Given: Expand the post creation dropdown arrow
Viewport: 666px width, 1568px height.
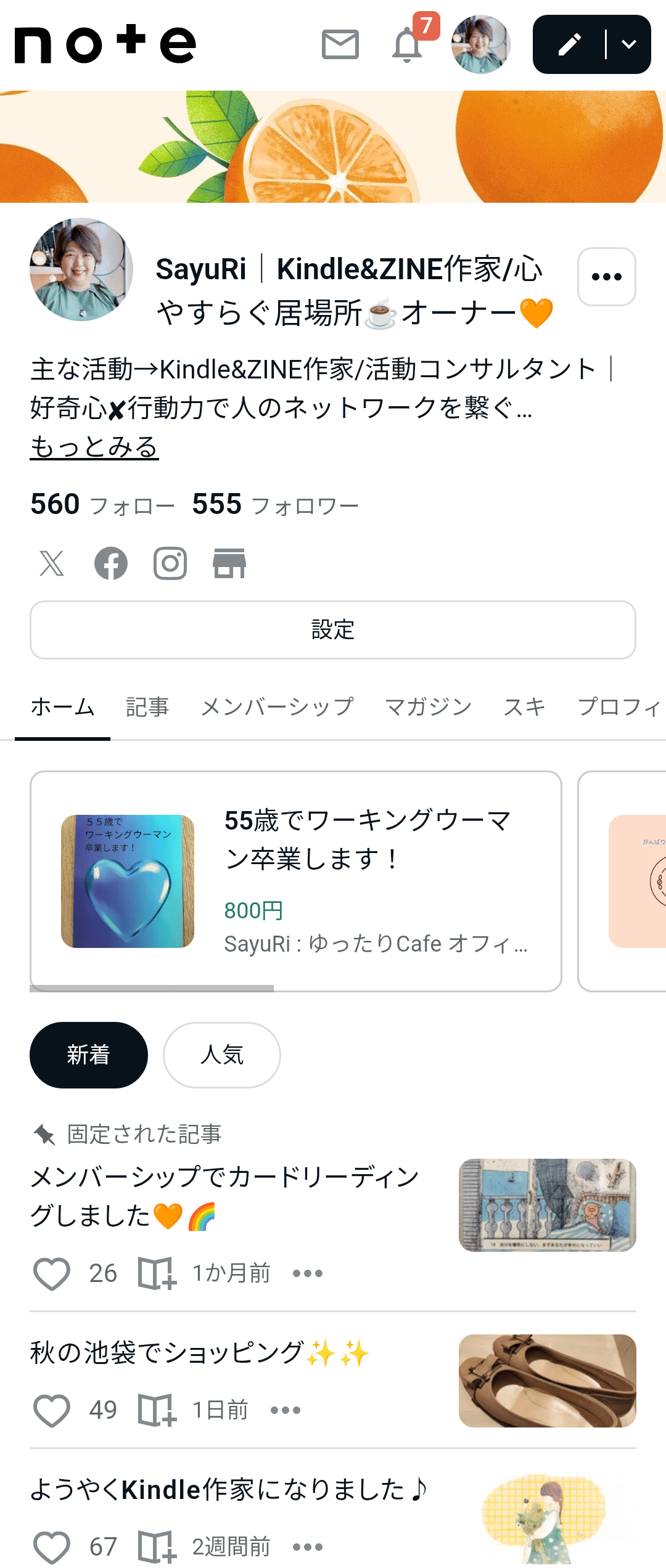Looking at the screenshot, I should pyautogui.click(x=628, y=45).
